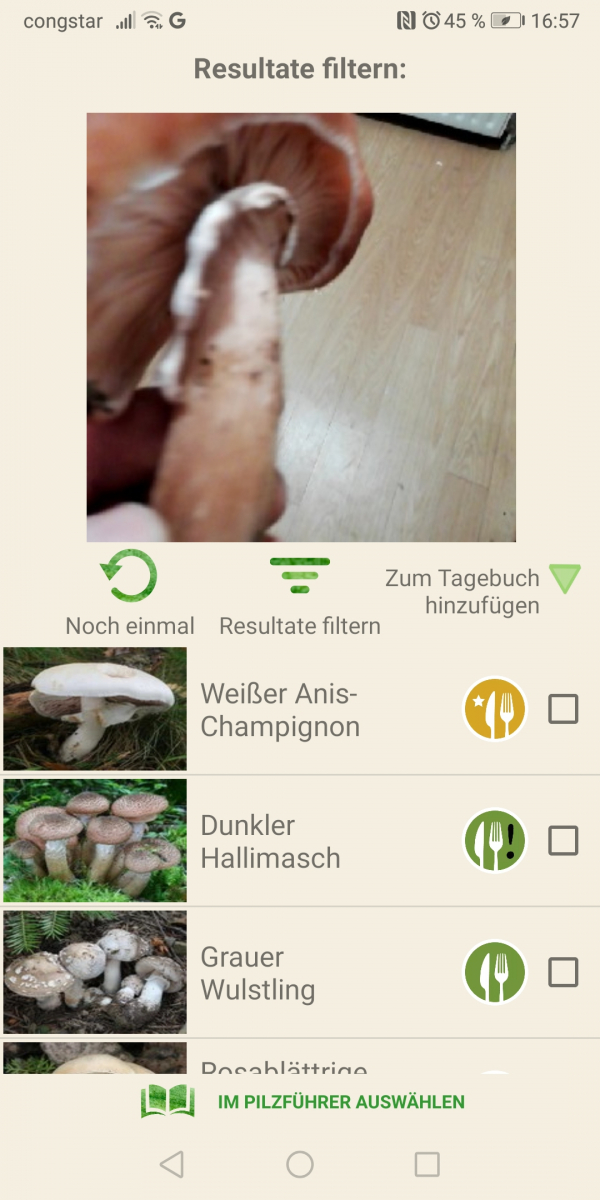Tap the edibility icon for Weißer Anis-Champignon
The width and height of the screenshot is (600, 1200).
pos(495,709)
